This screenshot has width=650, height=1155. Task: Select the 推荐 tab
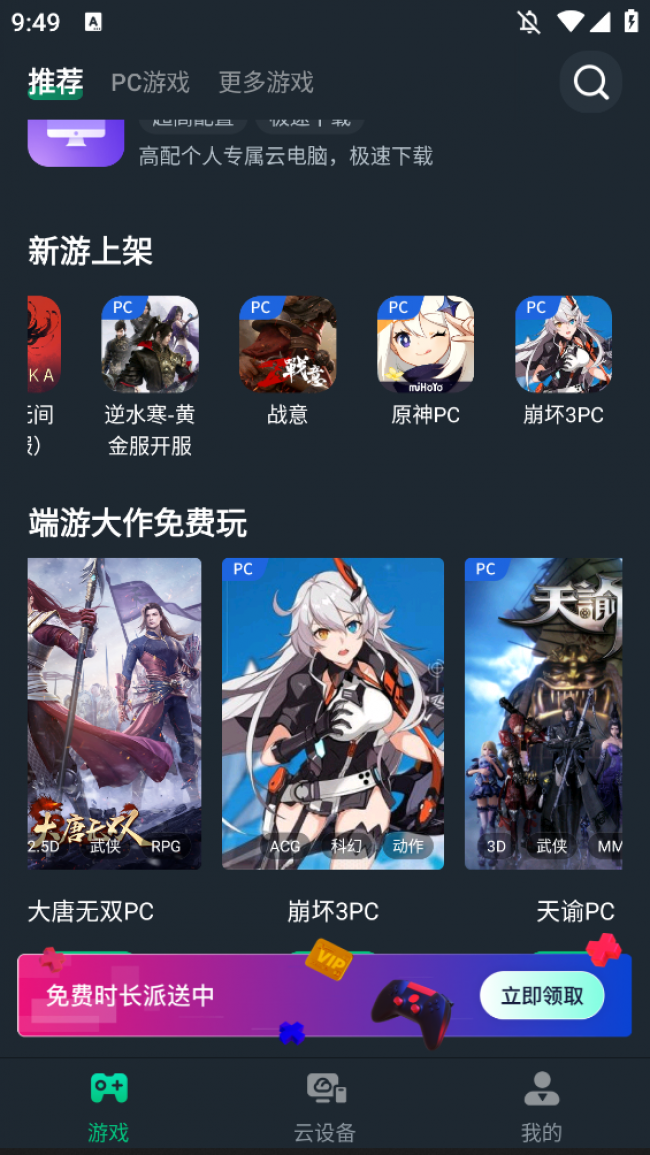(x=55, y=82)
